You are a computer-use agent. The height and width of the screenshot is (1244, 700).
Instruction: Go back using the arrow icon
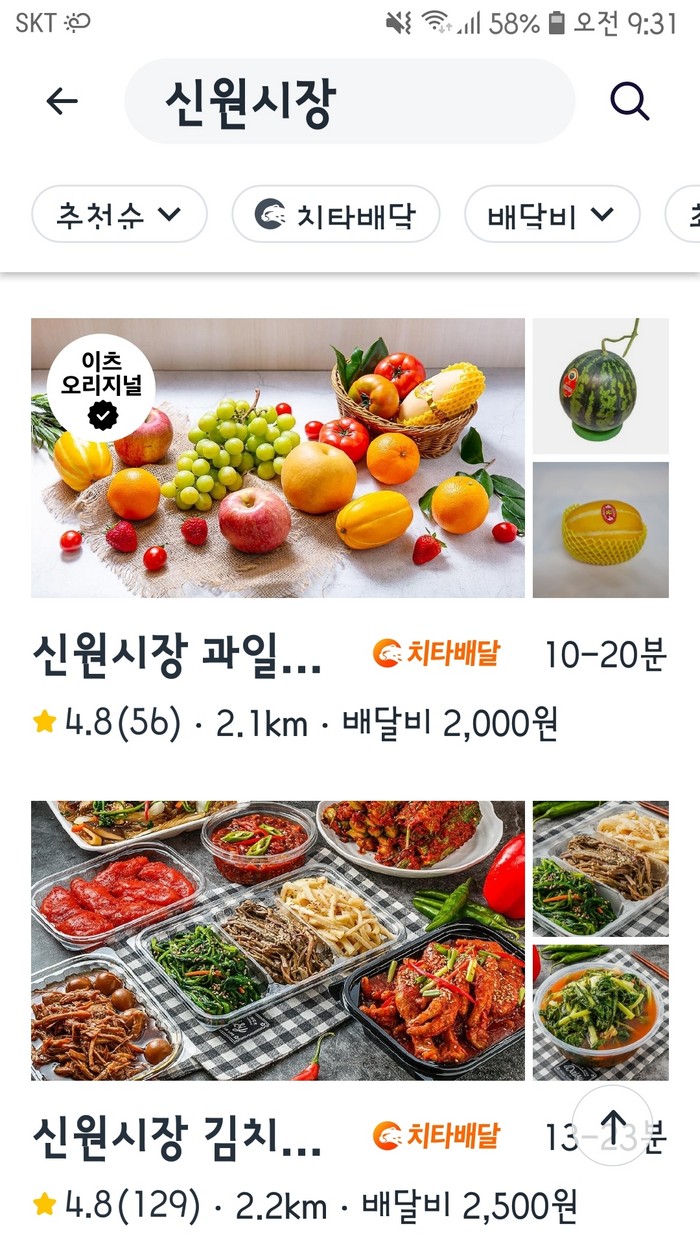point(62,101)
